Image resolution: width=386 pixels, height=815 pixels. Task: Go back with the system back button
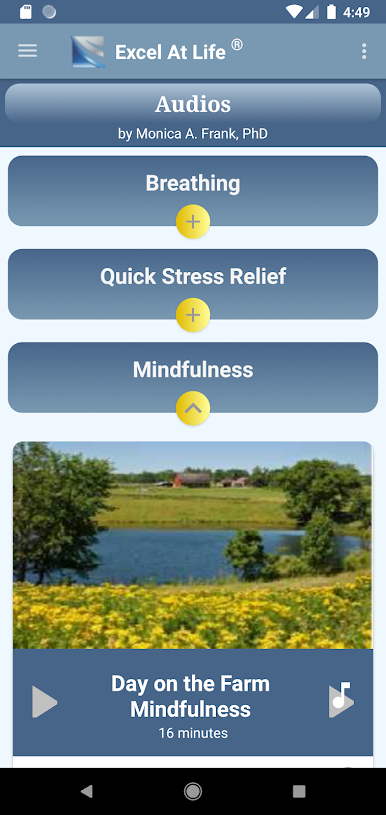pyautogui.click(x=87, y=791)
